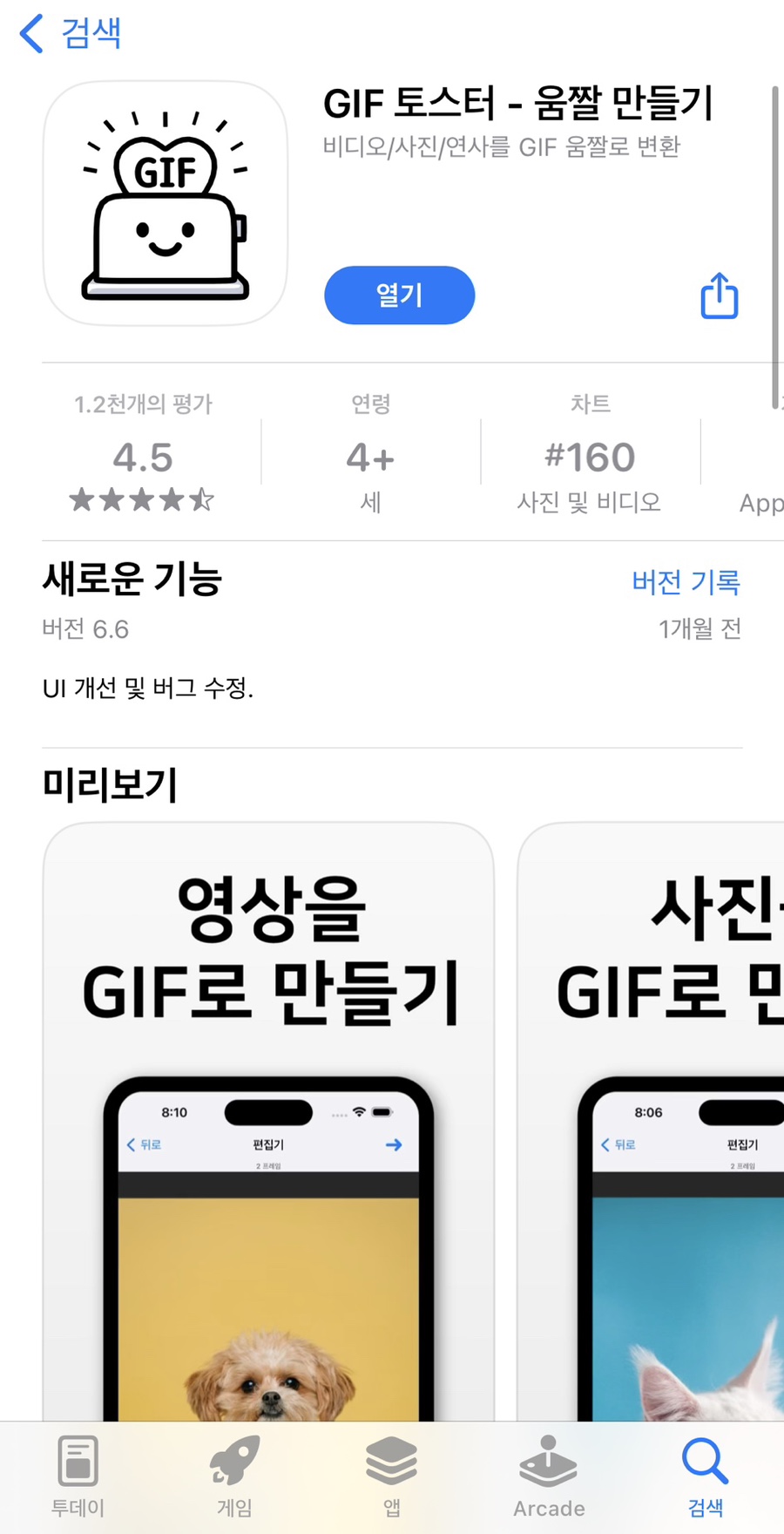Switch to the 투데이 tab
Screen dimensions: 784x1534
click(x=78, y=1477)
